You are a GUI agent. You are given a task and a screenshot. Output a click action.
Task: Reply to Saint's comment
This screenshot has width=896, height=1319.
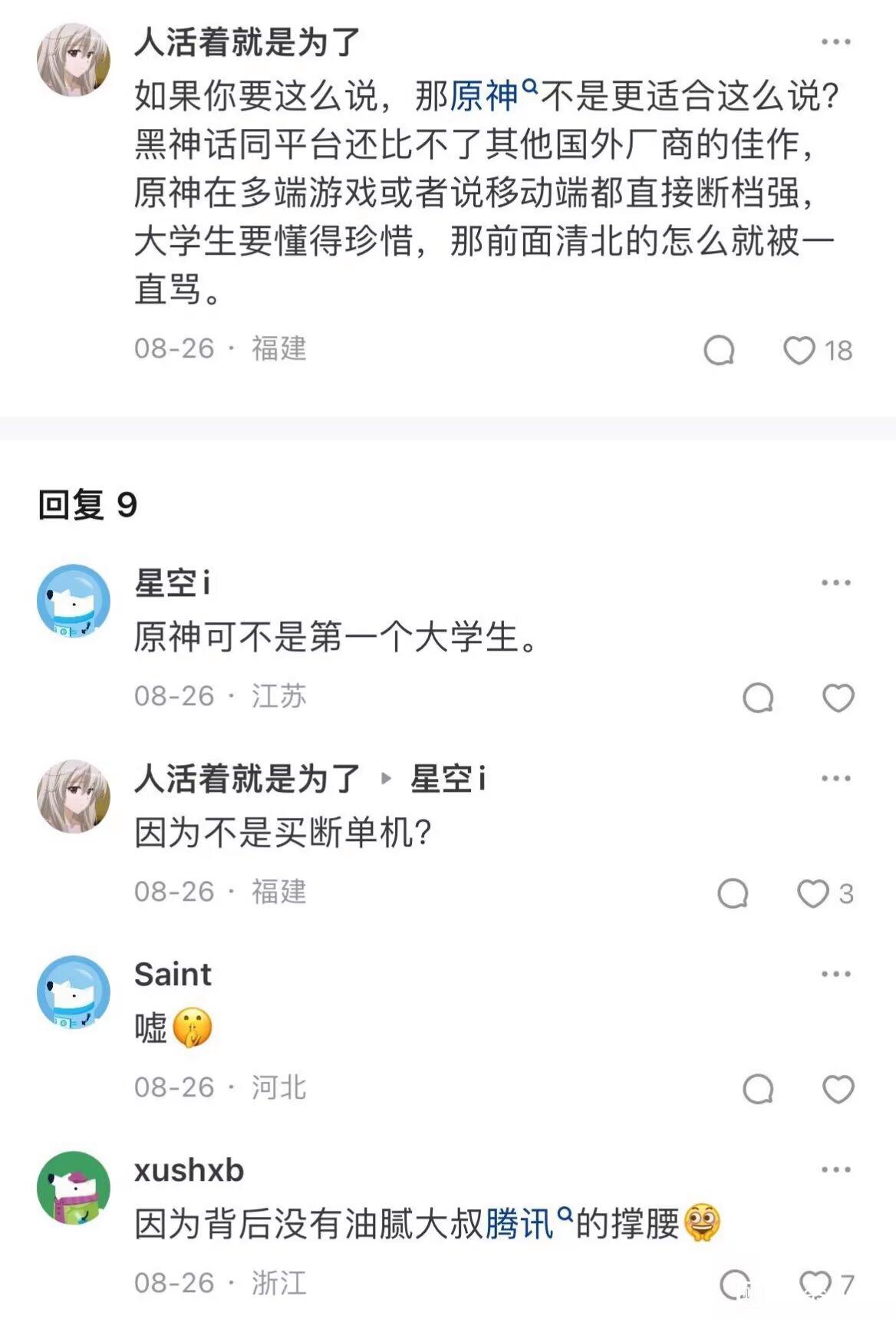(x=758, y=1089)
